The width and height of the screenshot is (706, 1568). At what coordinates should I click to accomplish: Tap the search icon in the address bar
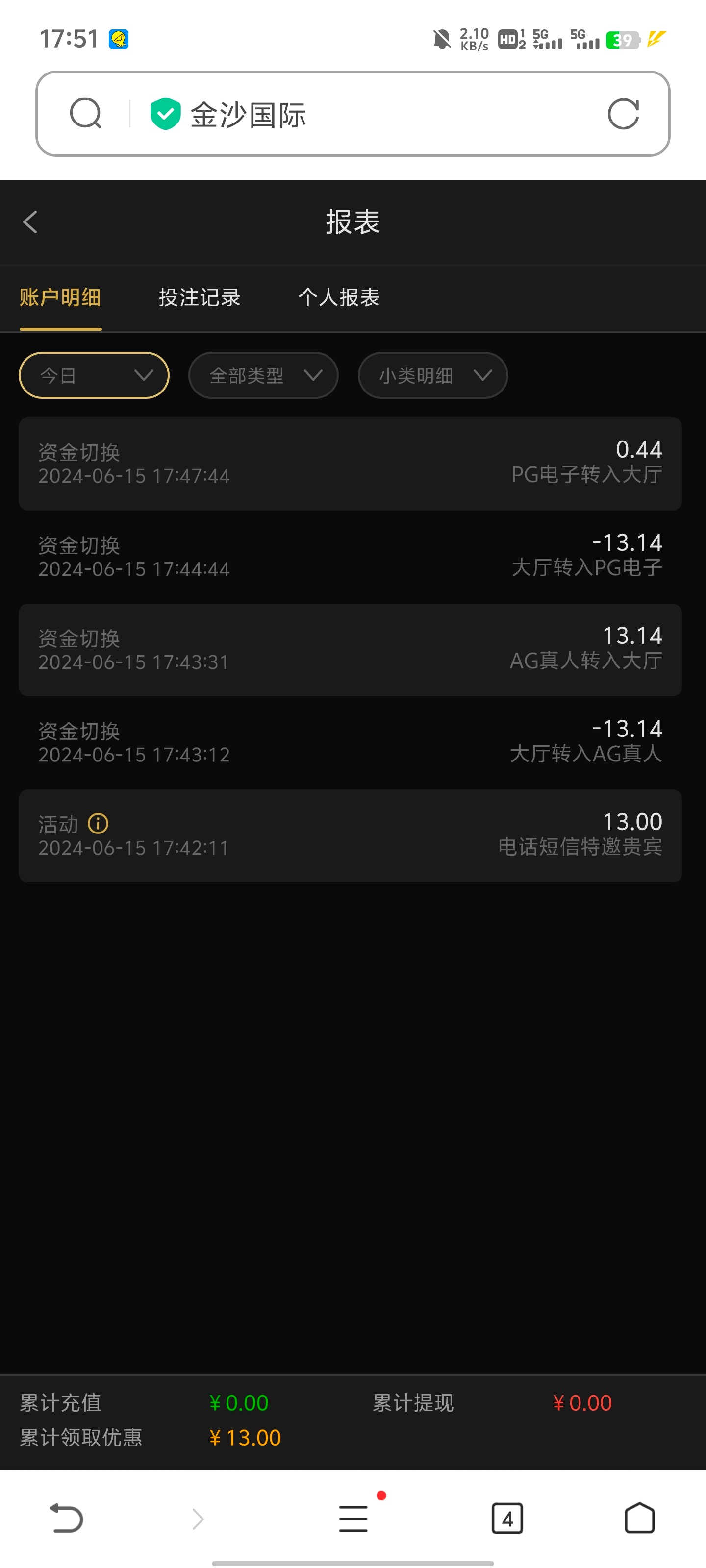point(85,114)
